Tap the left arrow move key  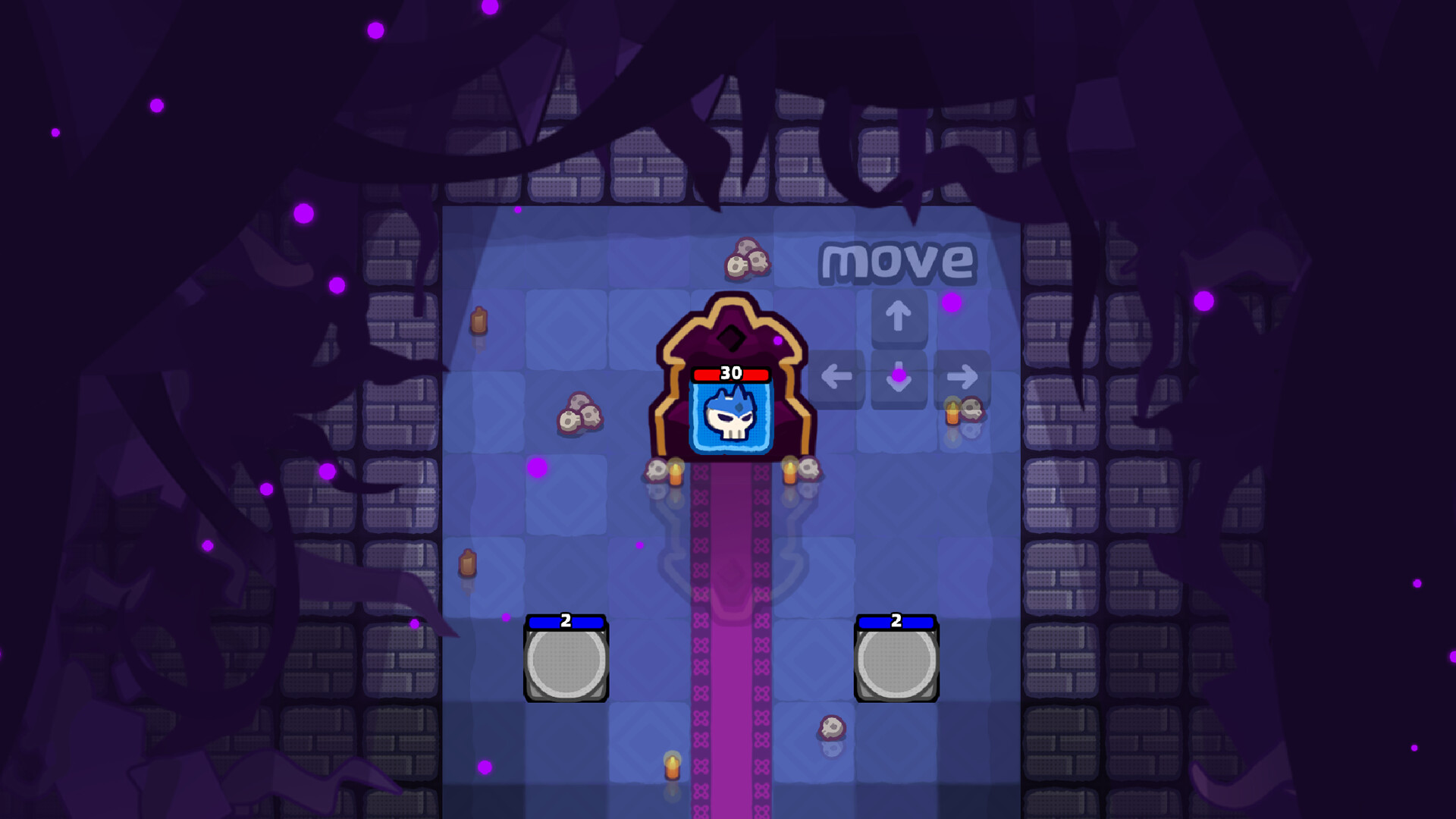click(836, 377)
